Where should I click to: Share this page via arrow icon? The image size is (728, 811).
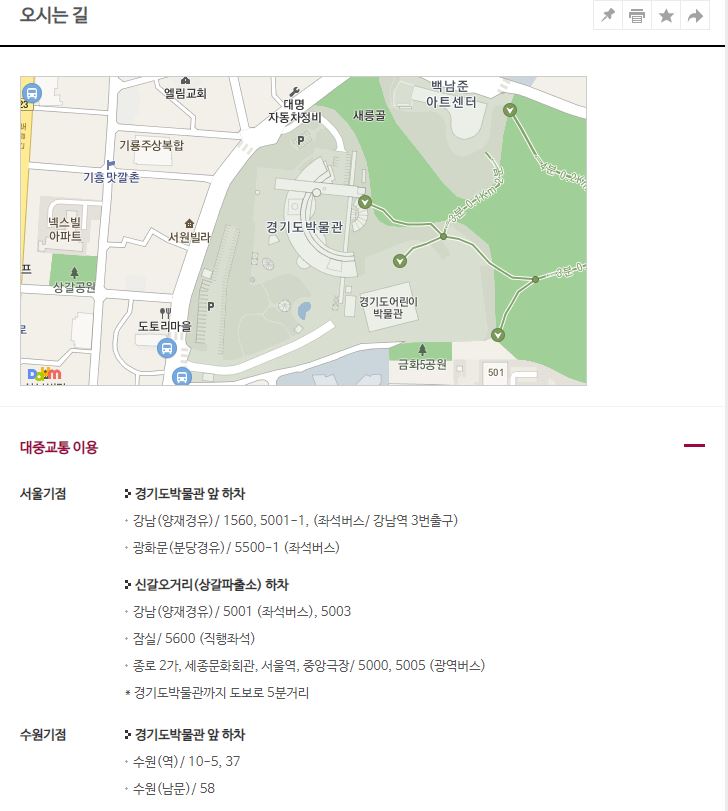[x=696, y=15]
